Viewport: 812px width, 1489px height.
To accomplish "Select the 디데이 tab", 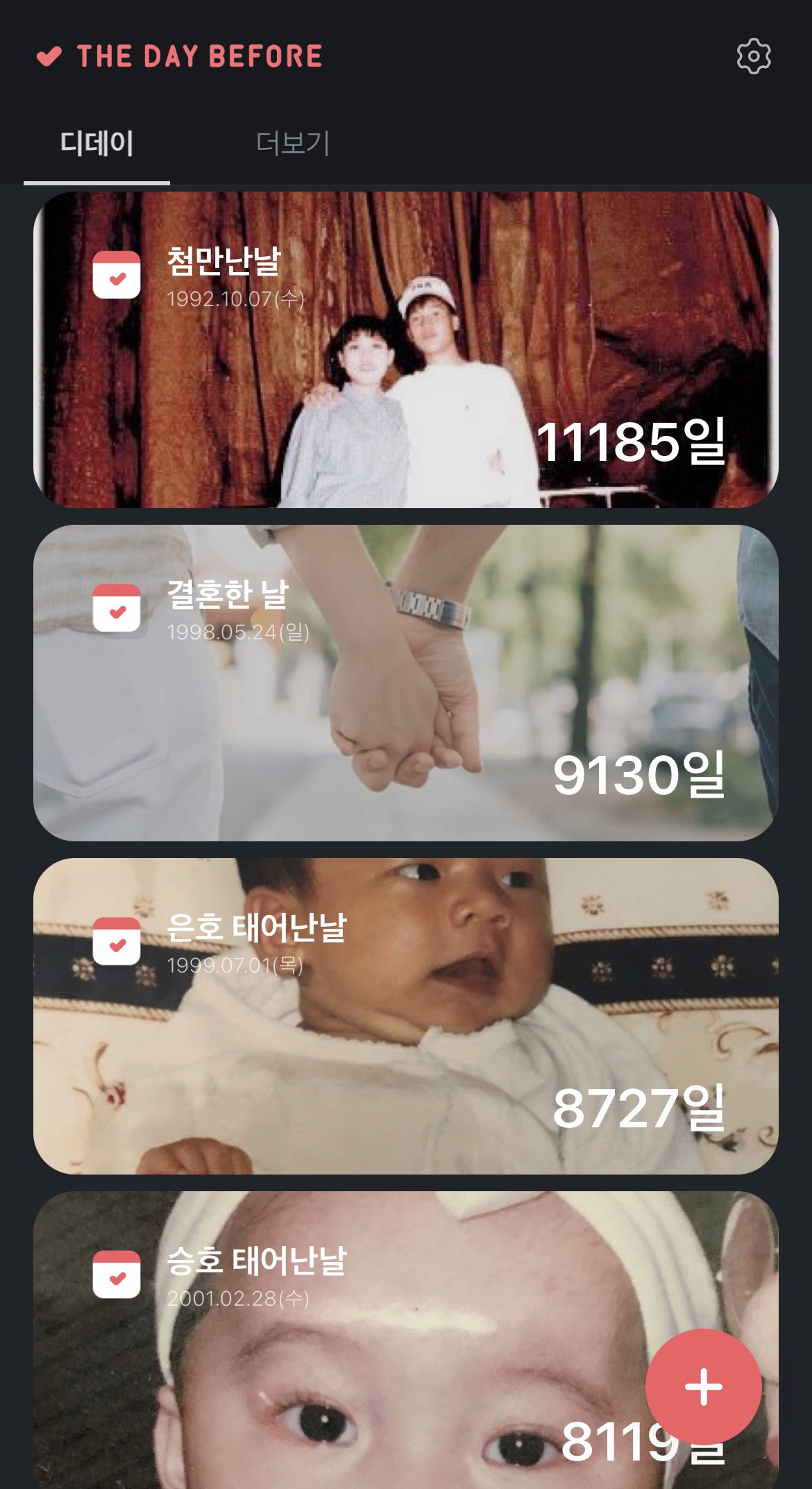I will coord(96,144).
